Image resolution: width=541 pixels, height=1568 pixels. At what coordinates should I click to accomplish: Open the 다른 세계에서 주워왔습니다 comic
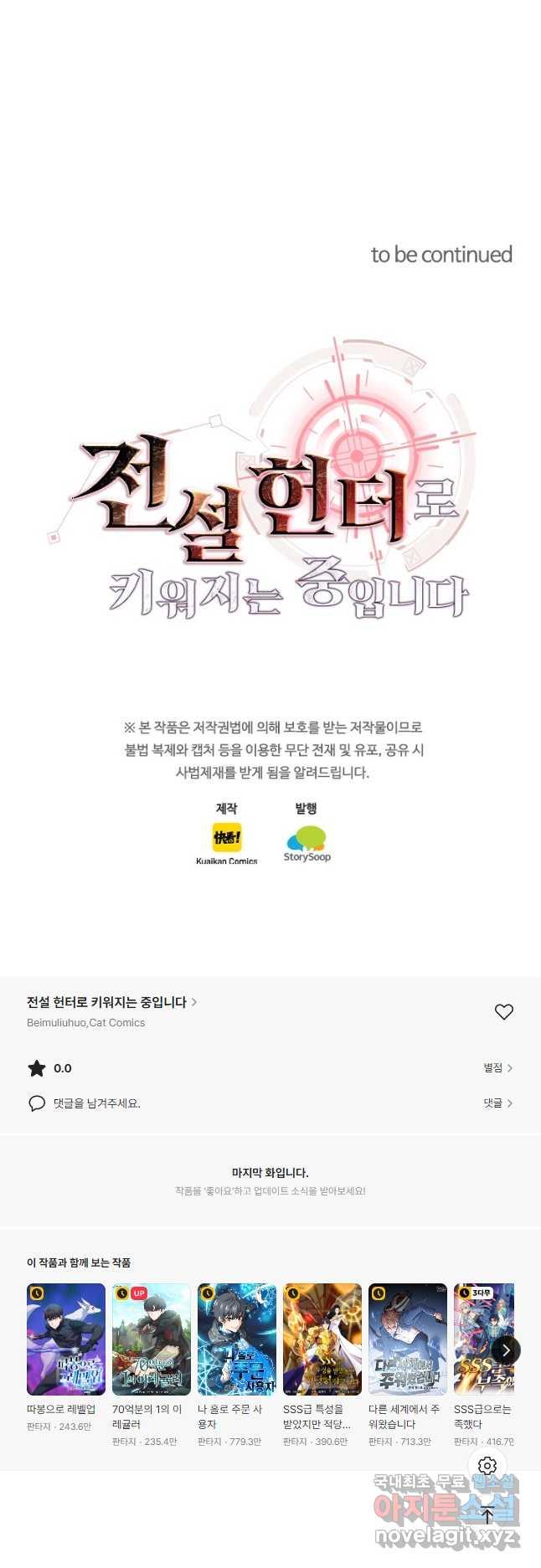coord(408,1339)
